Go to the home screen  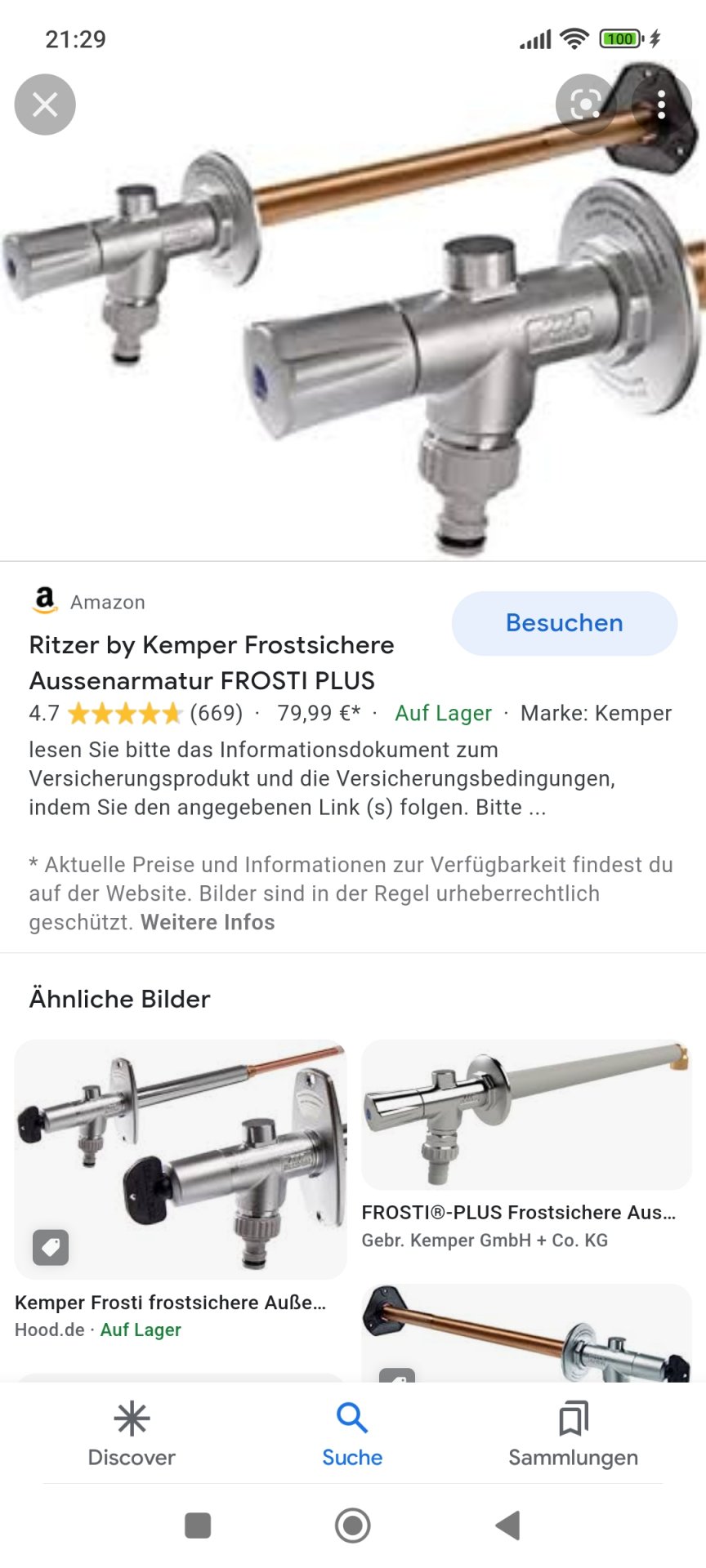[352, 1525]
